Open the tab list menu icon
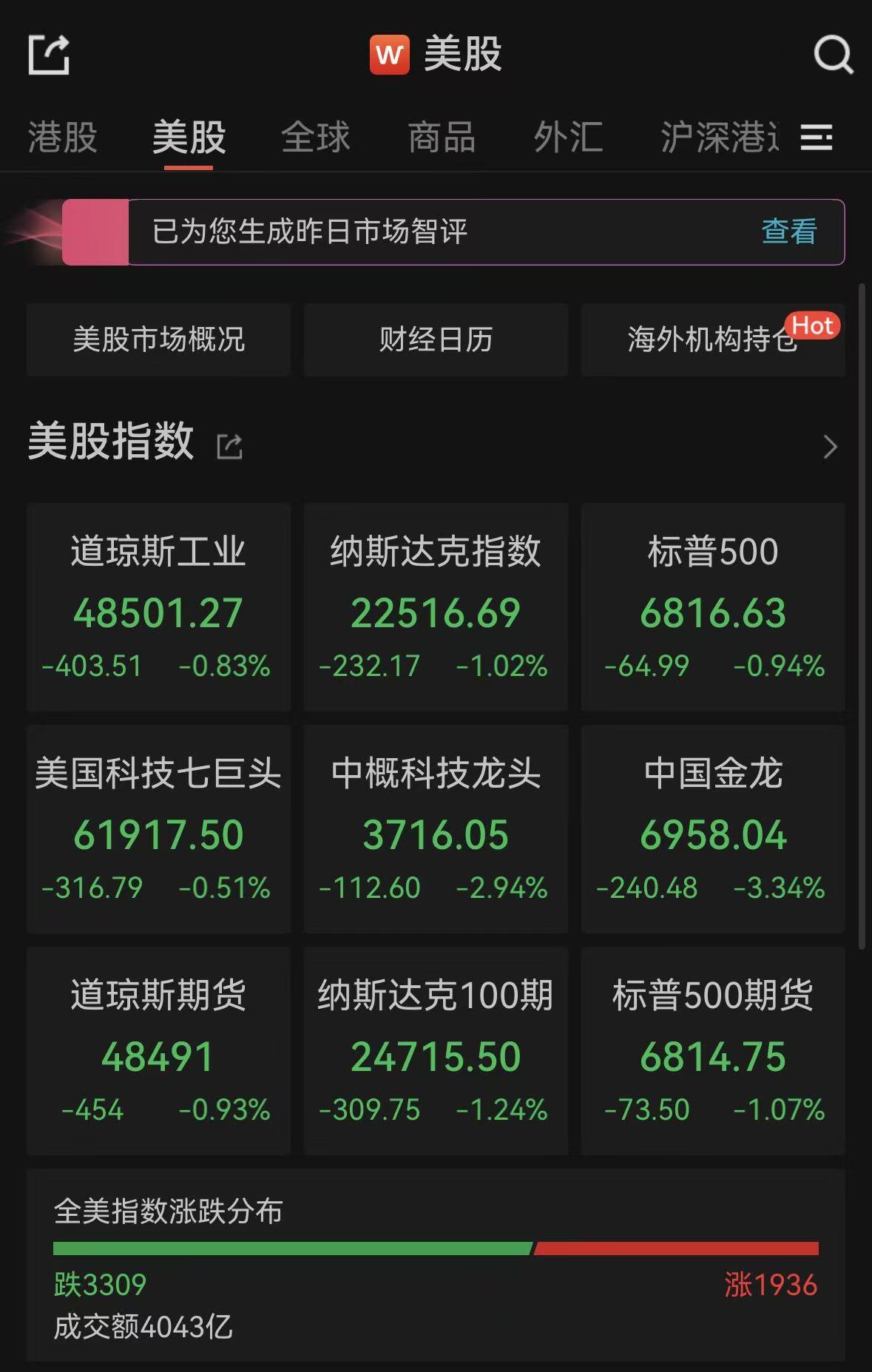872x1372 pixels. click(x=817, y=138)
